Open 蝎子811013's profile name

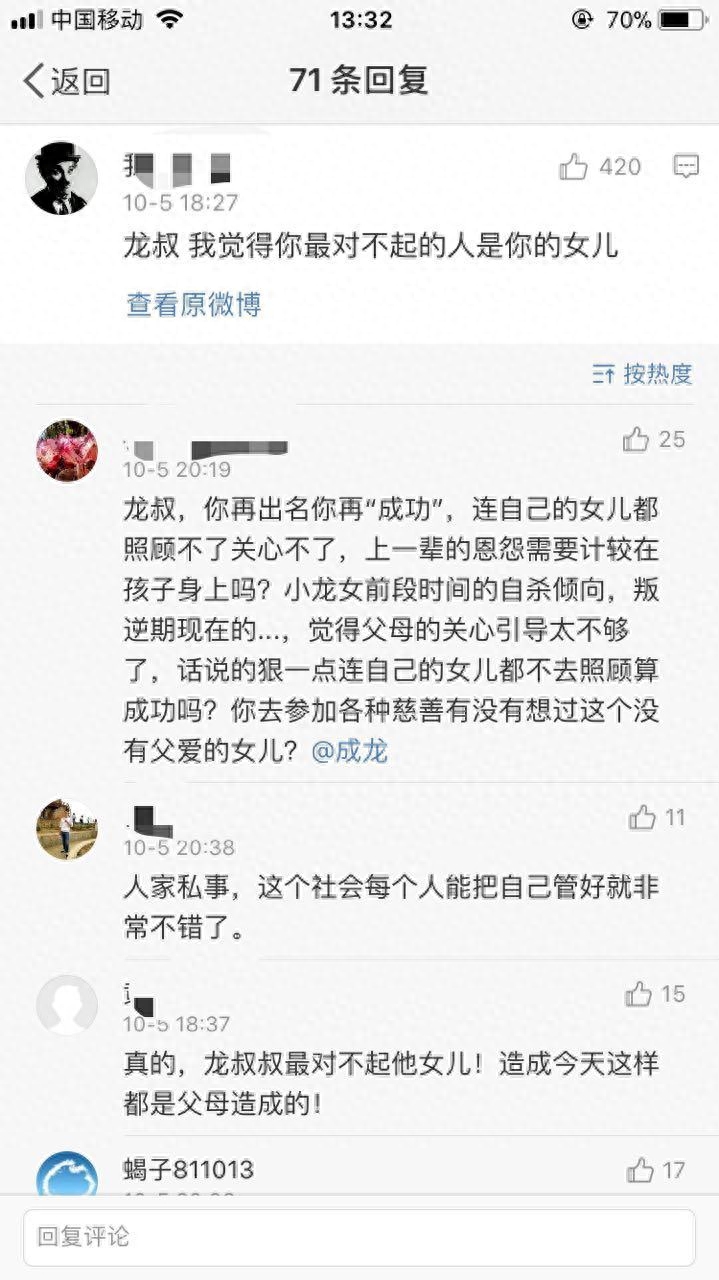click(188, 1169)
